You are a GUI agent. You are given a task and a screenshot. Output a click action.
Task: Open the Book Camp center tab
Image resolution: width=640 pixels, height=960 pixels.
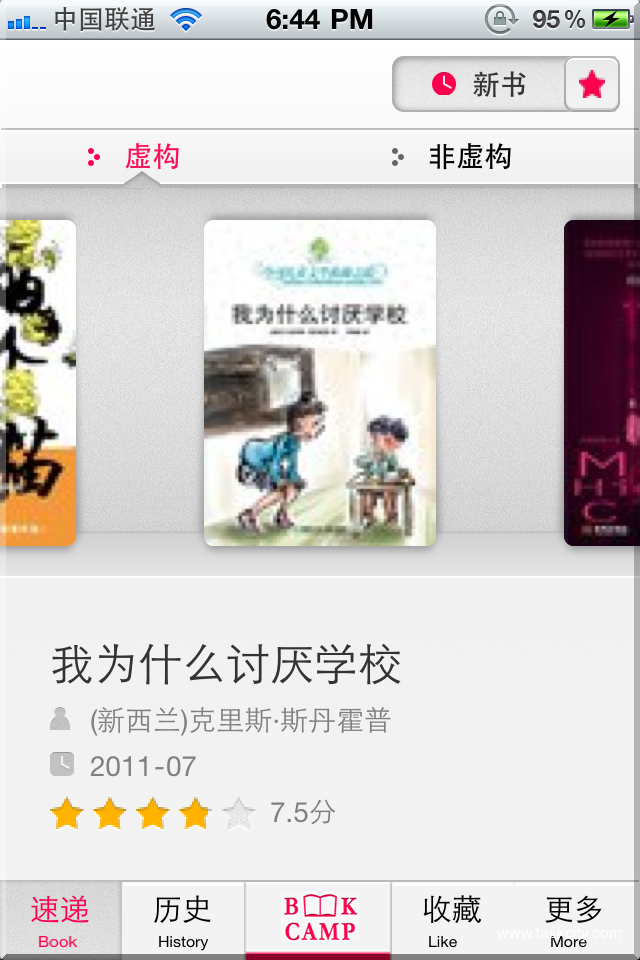coord(319,921)
